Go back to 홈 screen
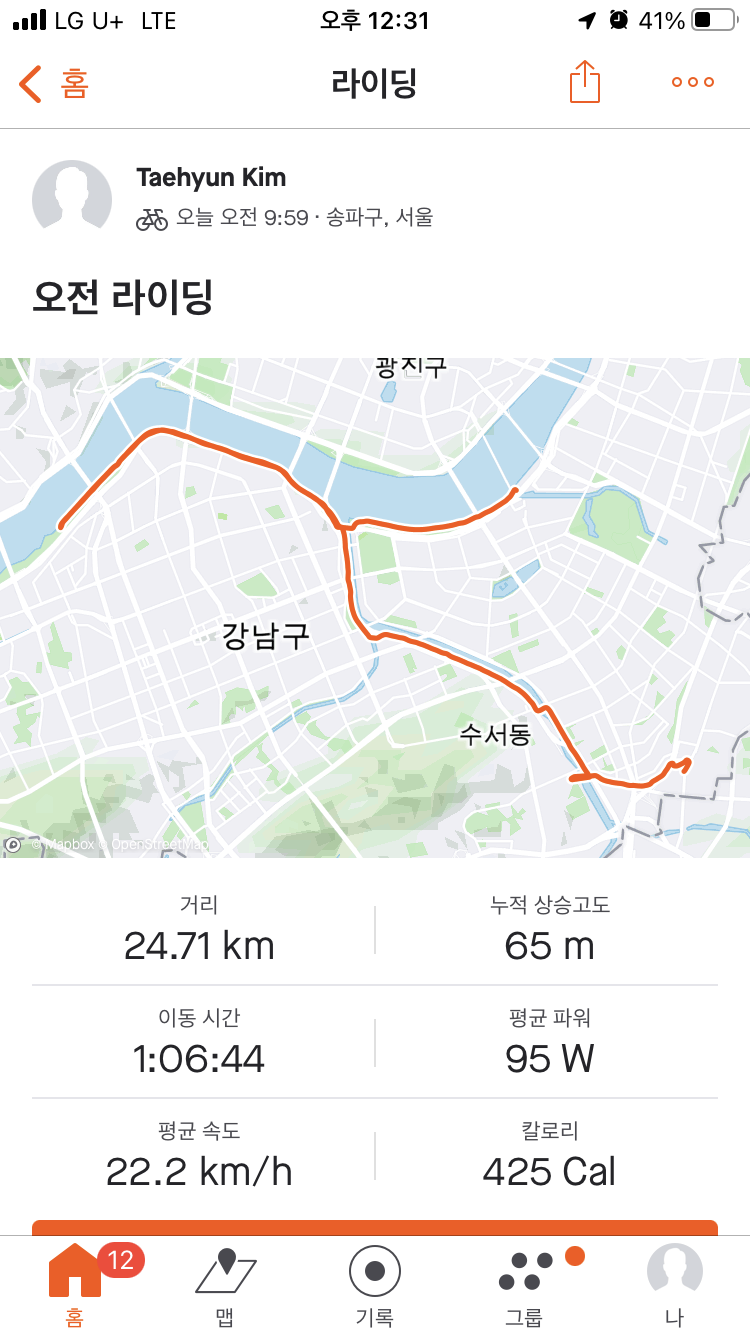750x1334 pixels. [54, 84]
